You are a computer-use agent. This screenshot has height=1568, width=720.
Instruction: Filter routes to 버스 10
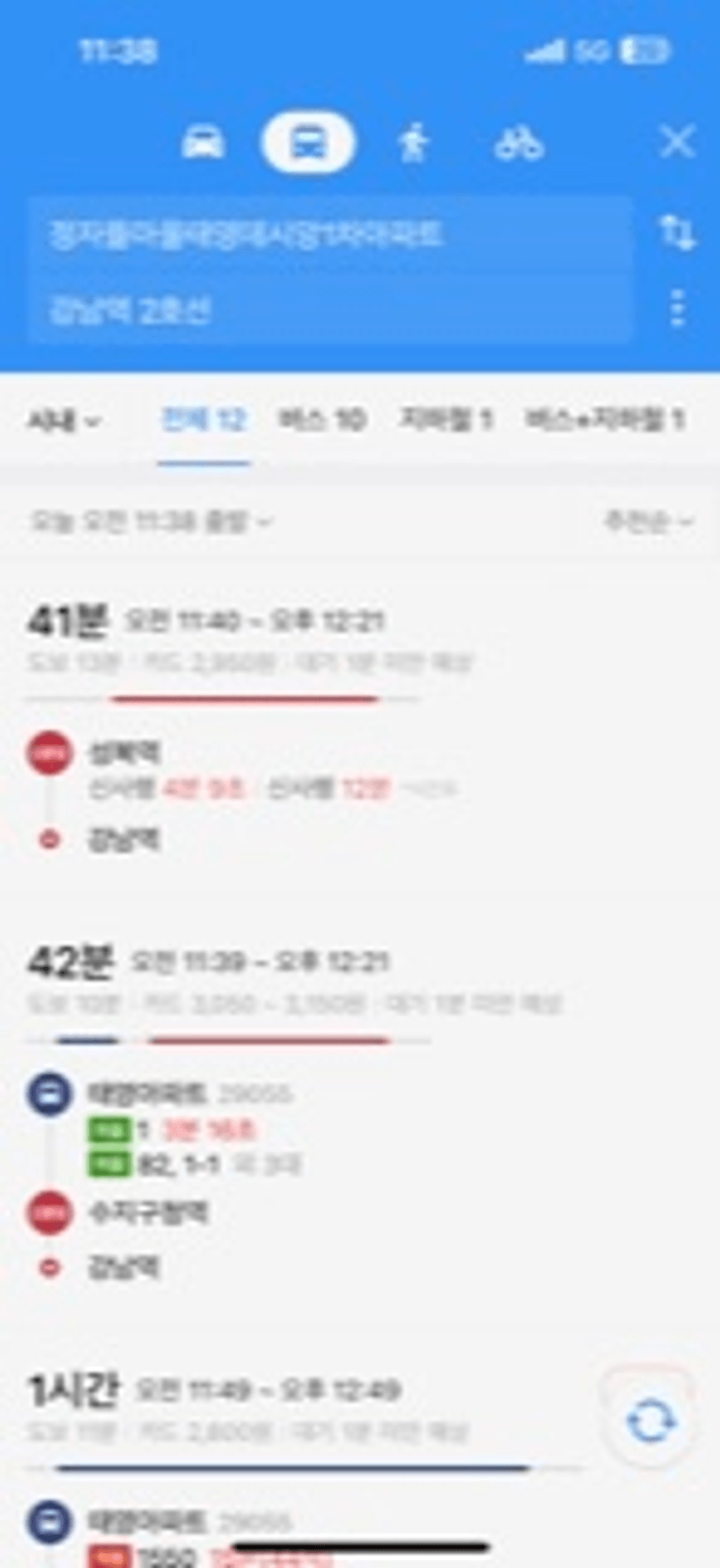point(321,420)
